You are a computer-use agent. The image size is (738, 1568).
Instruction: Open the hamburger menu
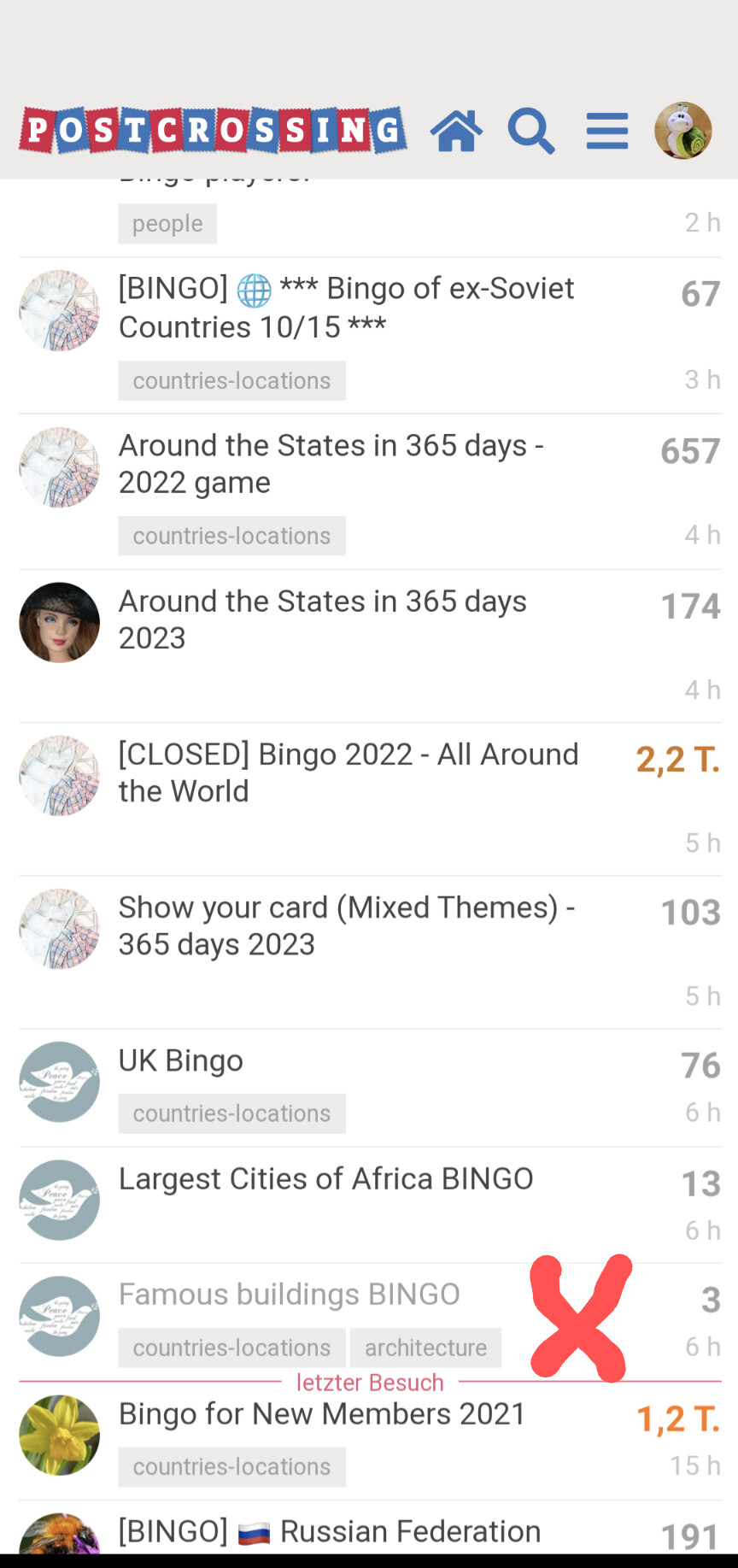[x=607, y=132]
